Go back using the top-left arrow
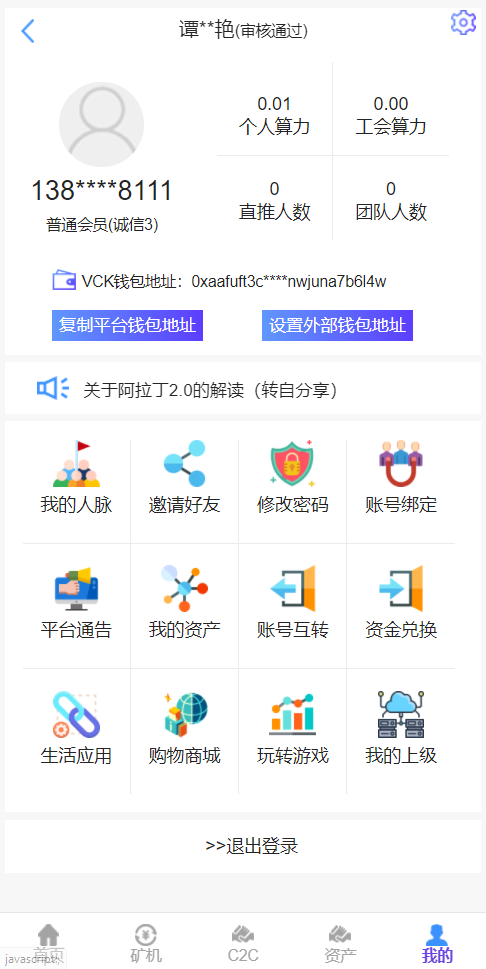This screenshot has width=486, height=969. click(28, 30)
